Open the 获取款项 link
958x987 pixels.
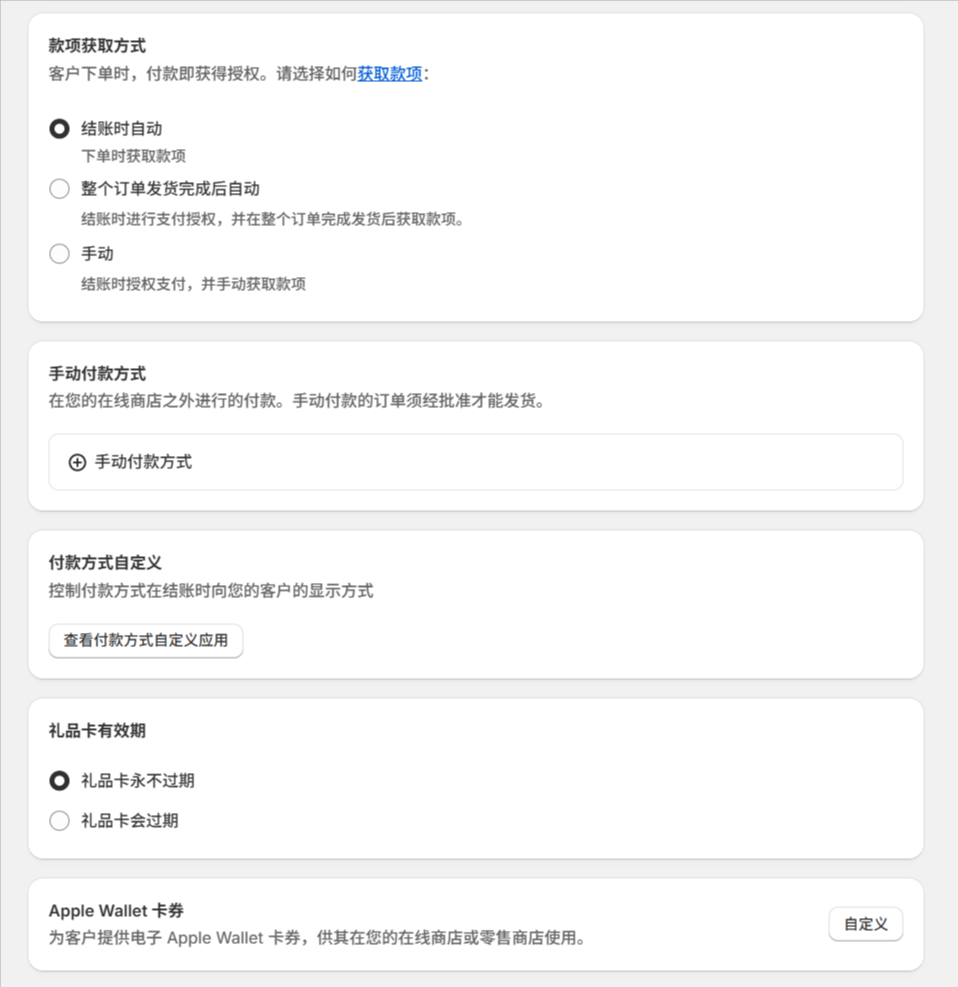click(390, 74)
